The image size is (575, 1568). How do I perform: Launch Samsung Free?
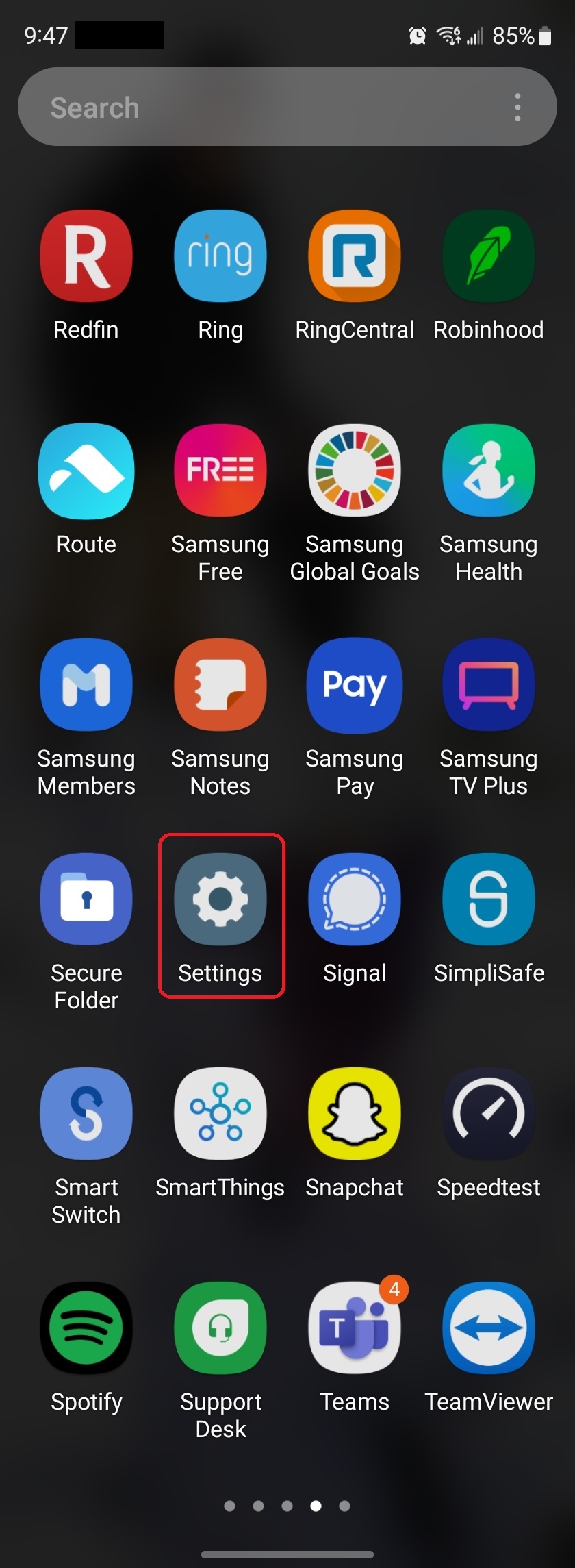(220, 471)
